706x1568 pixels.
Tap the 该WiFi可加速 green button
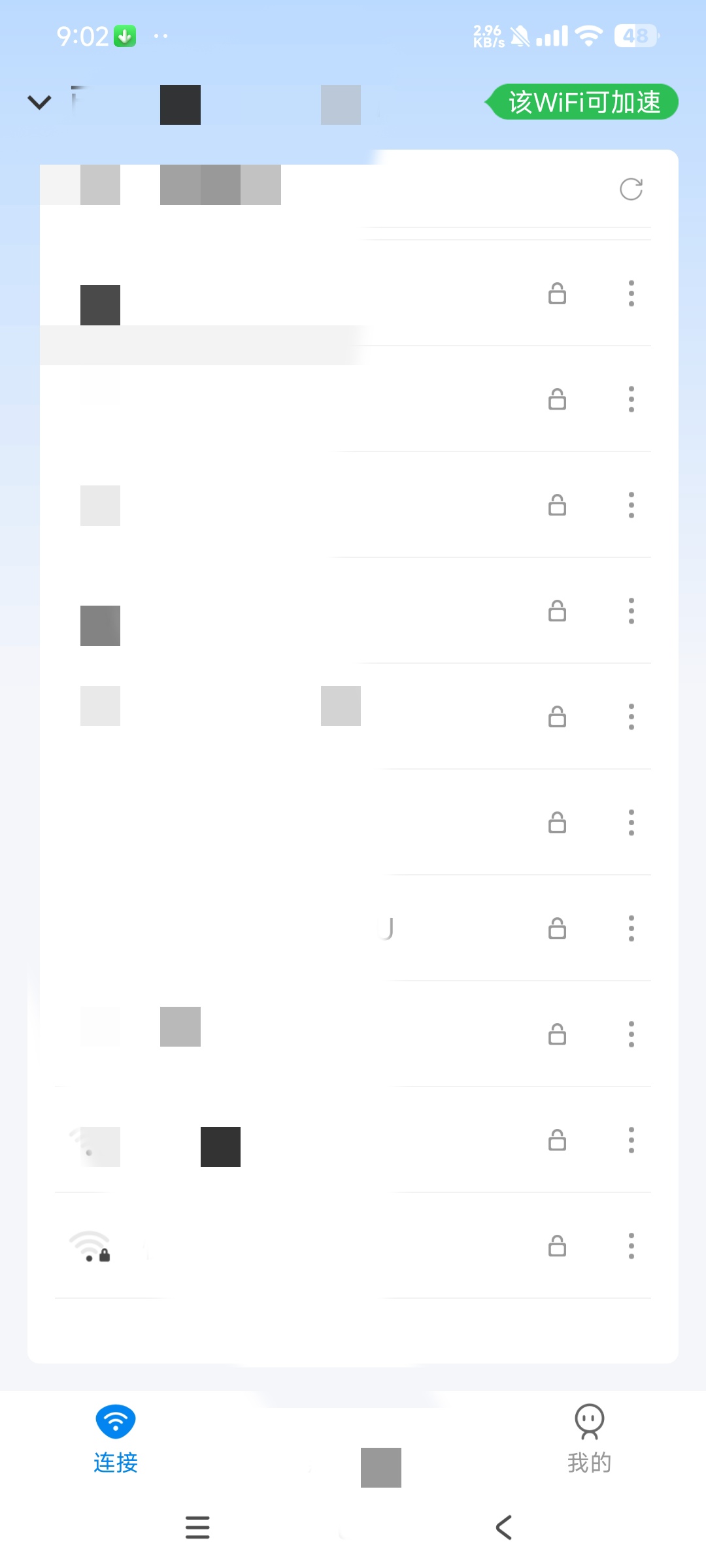click(x=584, y=102)
